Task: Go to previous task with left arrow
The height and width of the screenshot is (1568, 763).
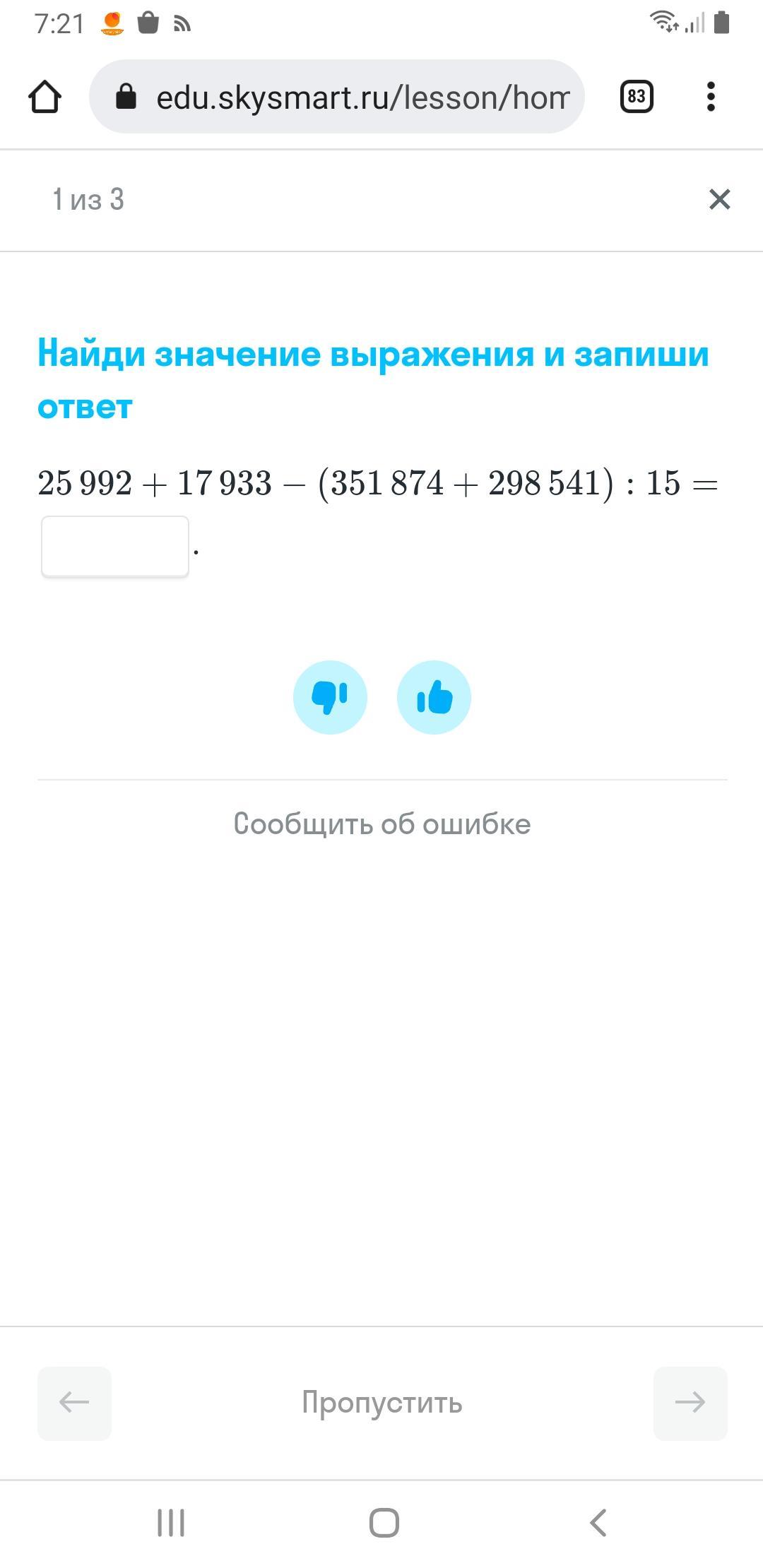Action: coord(74,1403)
